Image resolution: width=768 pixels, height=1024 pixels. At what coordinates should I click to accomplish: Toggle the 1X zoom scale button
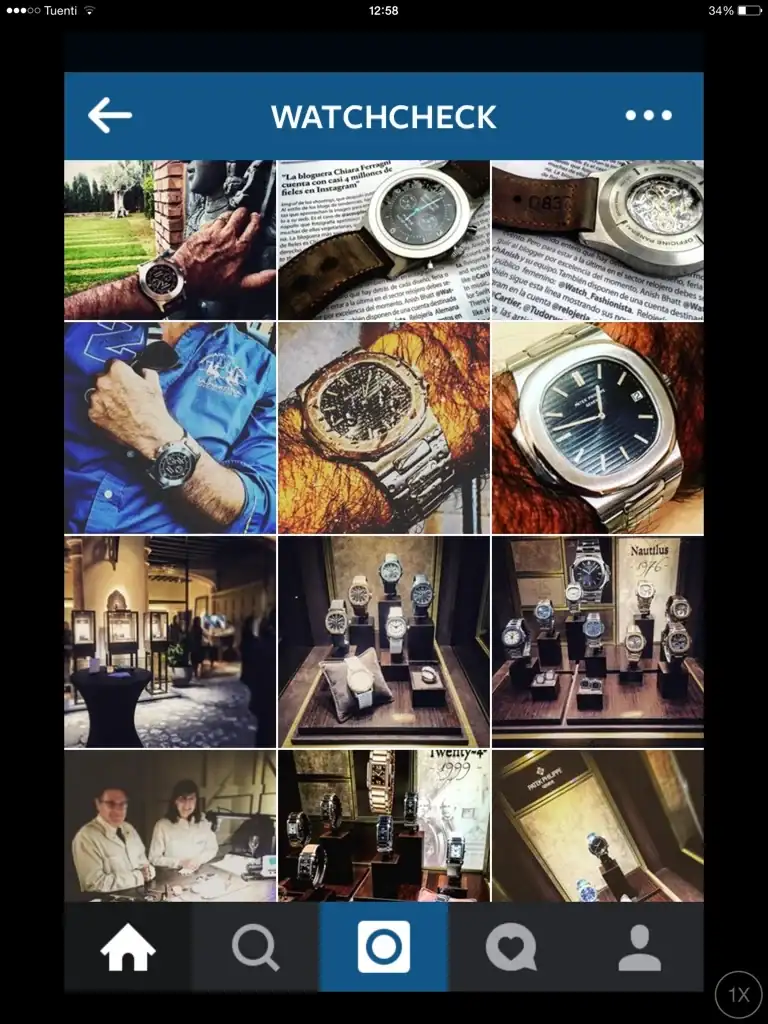tap(739, 994)
